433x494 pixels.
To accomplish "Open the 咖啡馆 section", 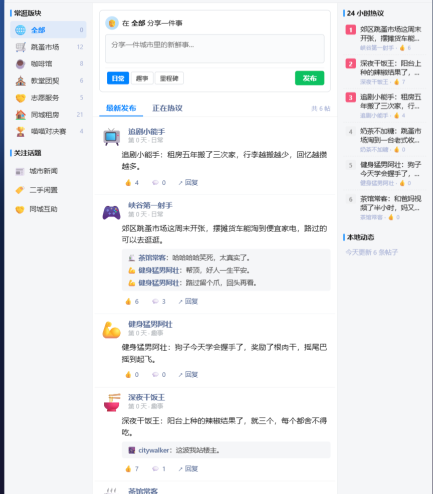I will [x=48, y=64].
